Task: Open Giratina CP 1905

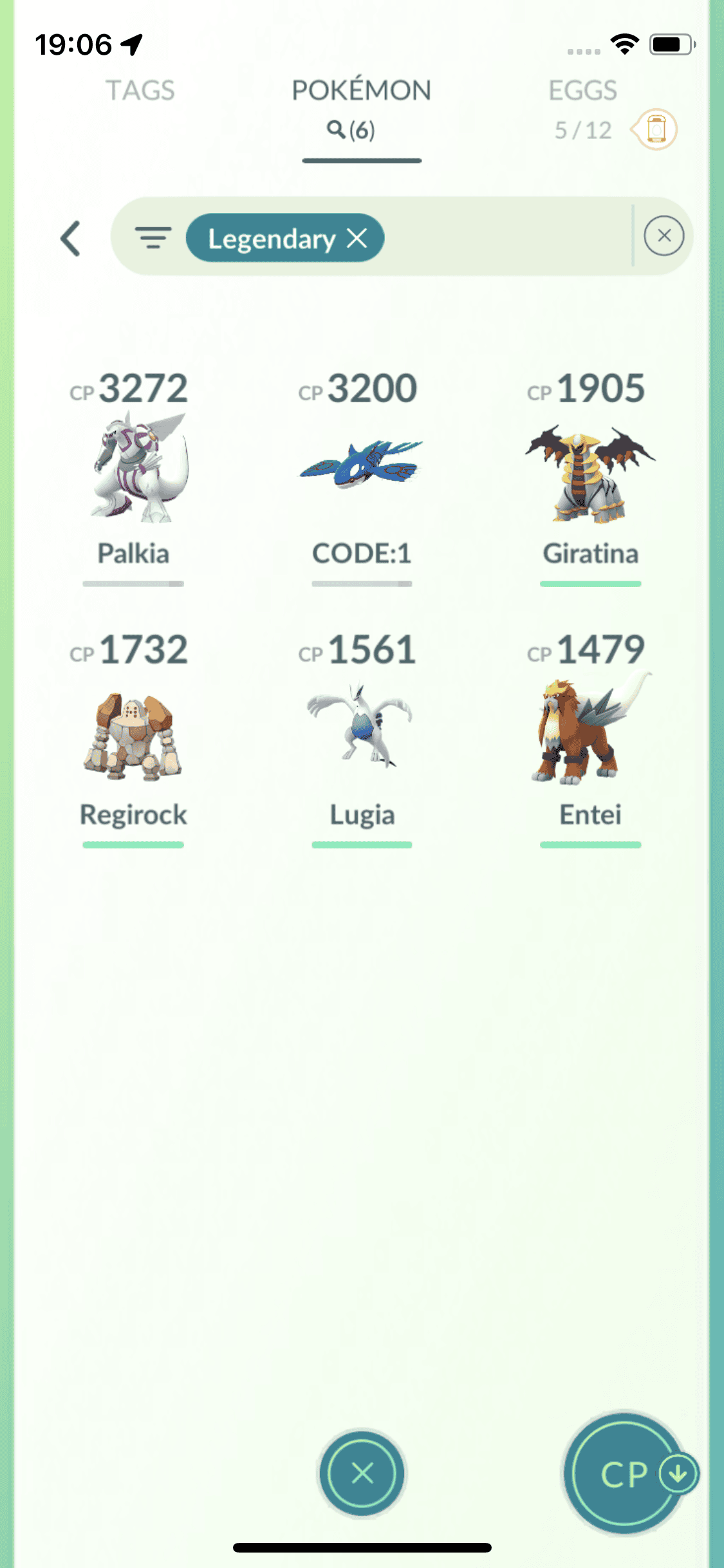Action: [x=590, y=473]
